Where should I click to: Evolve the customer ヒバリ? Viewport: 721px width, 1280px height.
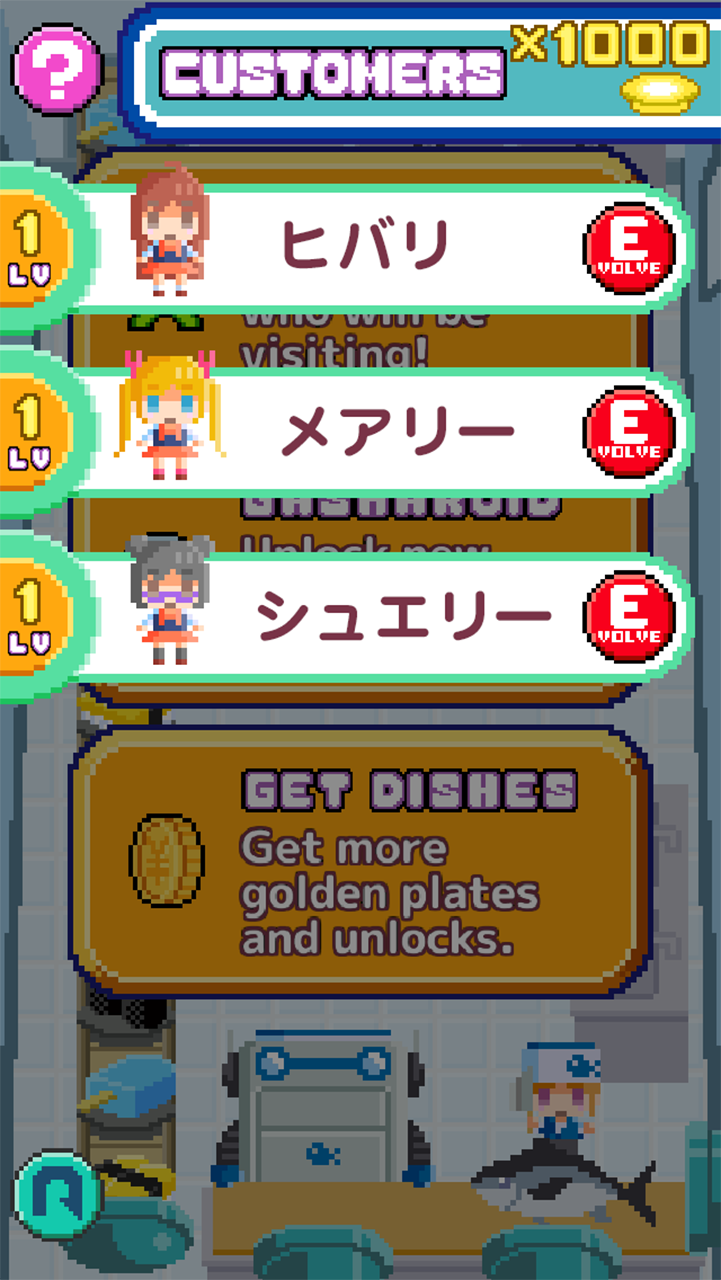[628, 248]
